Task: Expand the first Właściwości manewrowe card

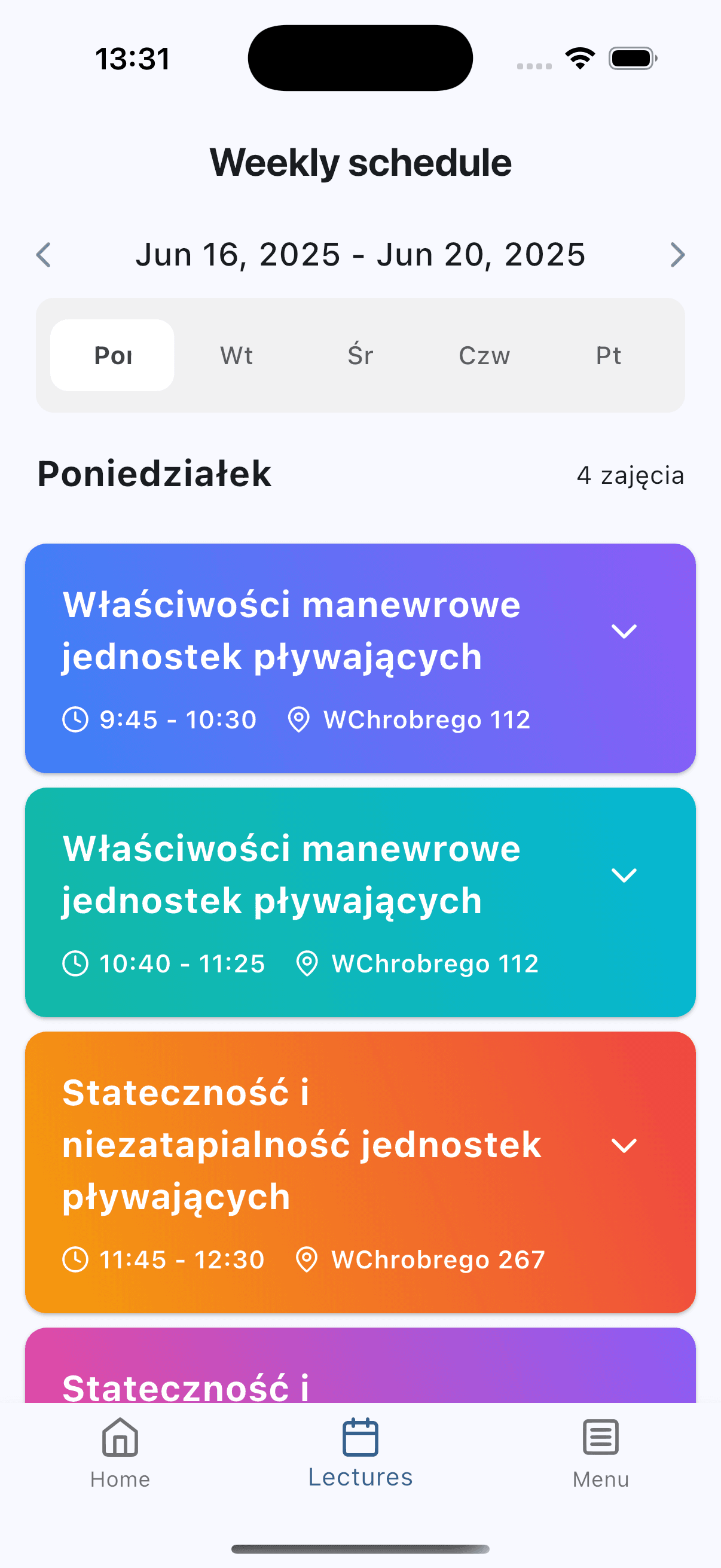Action: (624, 633)
